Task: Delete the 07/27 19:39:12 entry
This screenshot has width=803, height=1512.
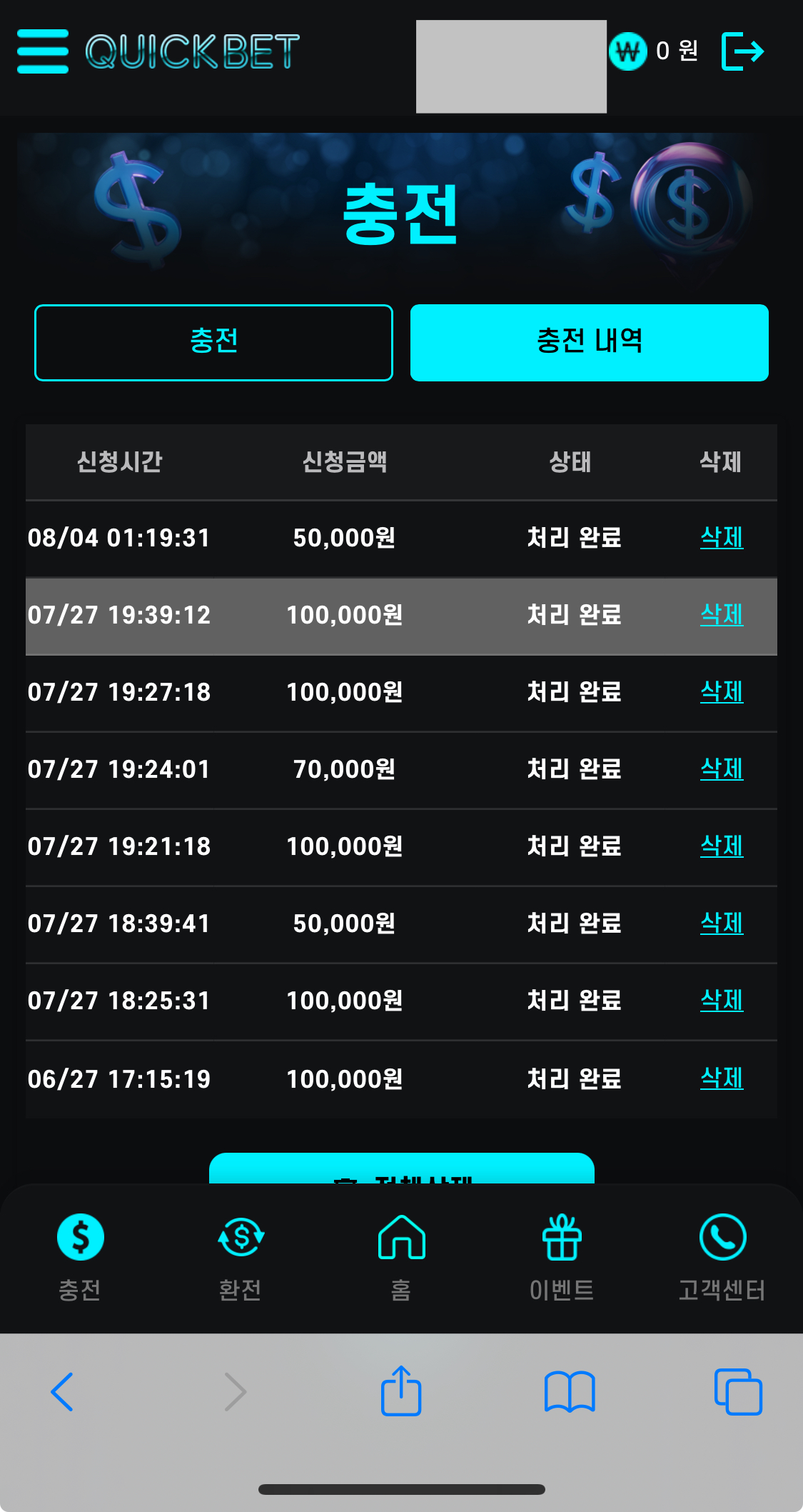Action: [x=722, y=614]
